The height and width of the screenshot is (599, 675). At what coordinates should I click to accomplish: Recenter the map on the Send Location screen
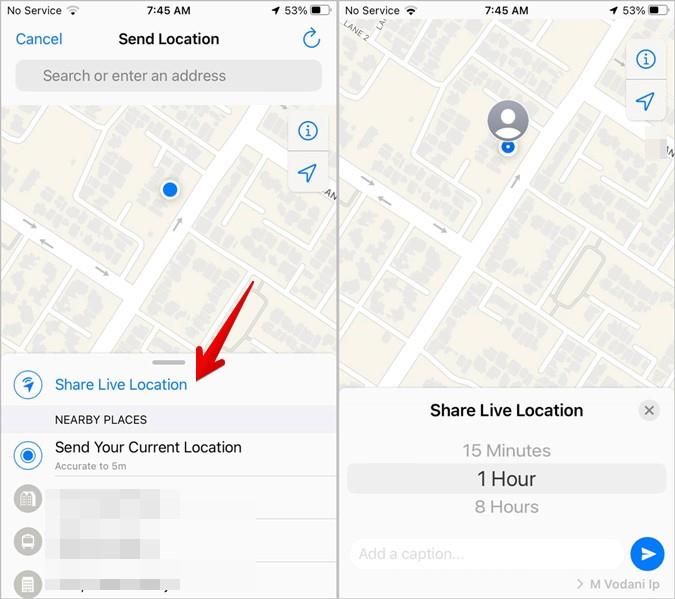(x=307, y=173)
